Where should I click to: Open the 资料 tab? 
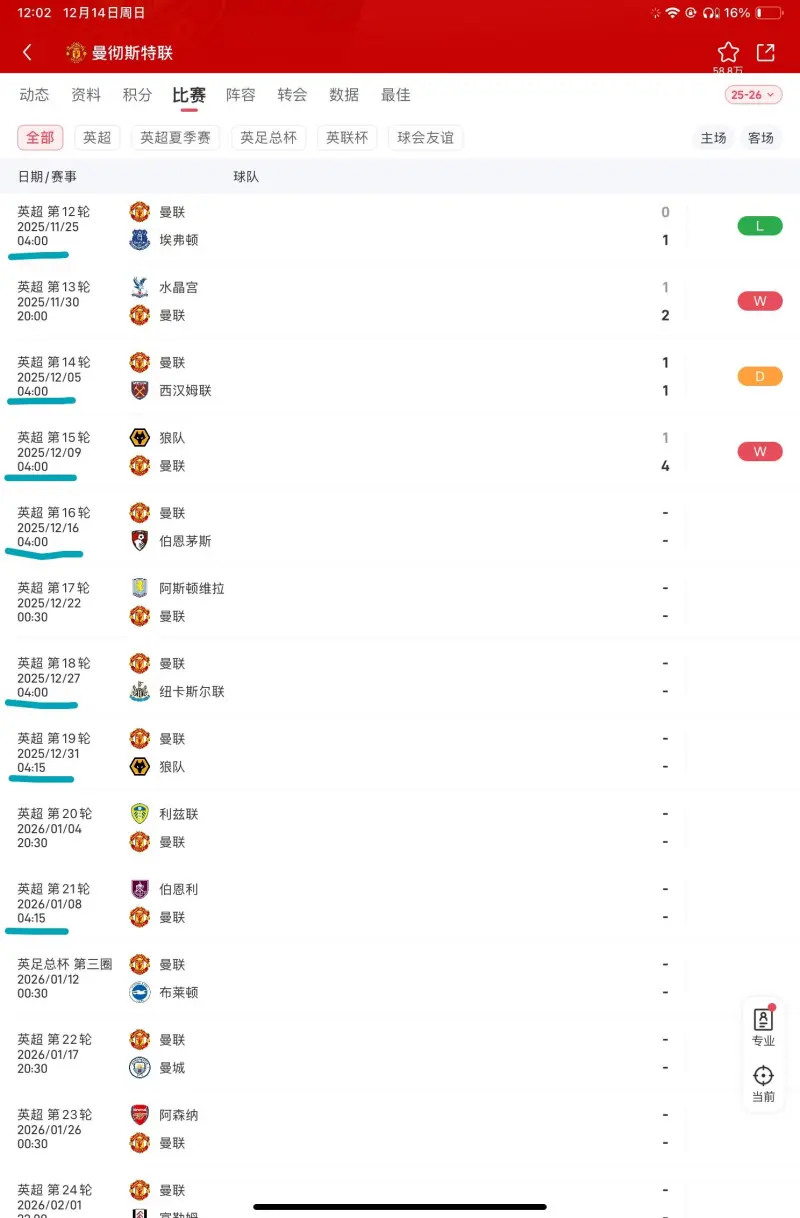(x=86, y=95)
